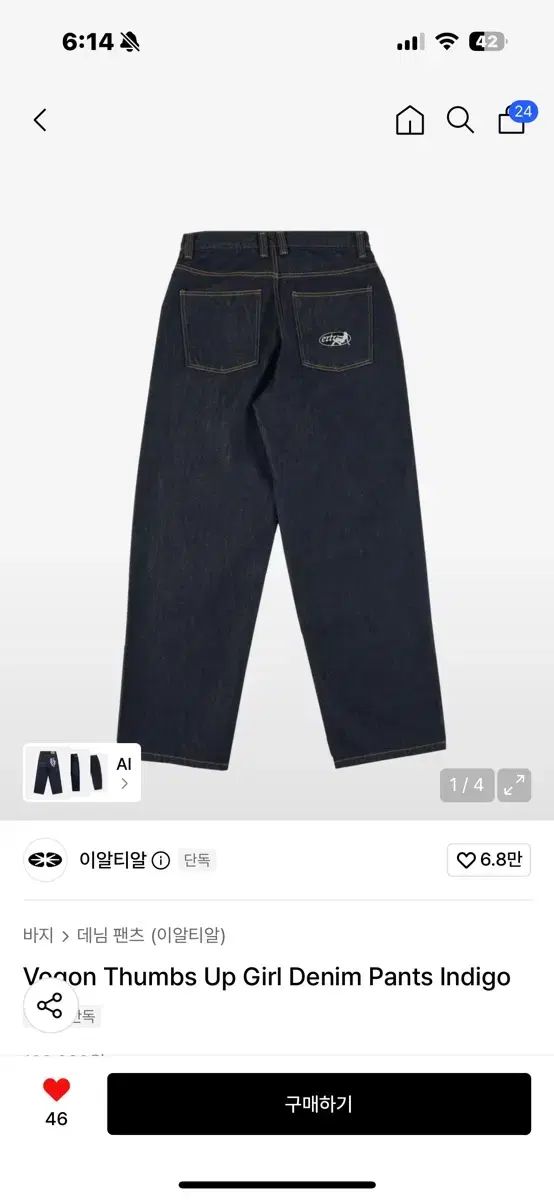Open the AI similar-items thumbnail
The image size is (554, 1200).
pos(82,773)
